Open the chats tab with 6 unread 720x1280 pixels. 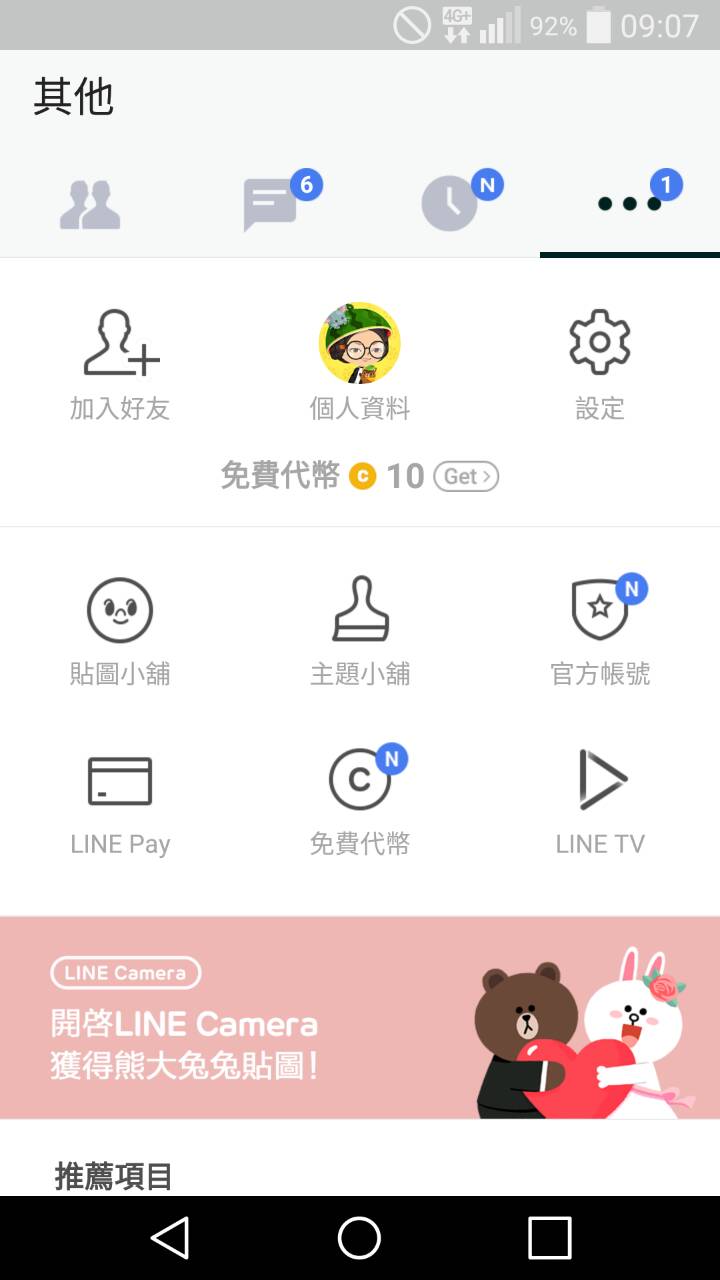click(x=270, y=205)
